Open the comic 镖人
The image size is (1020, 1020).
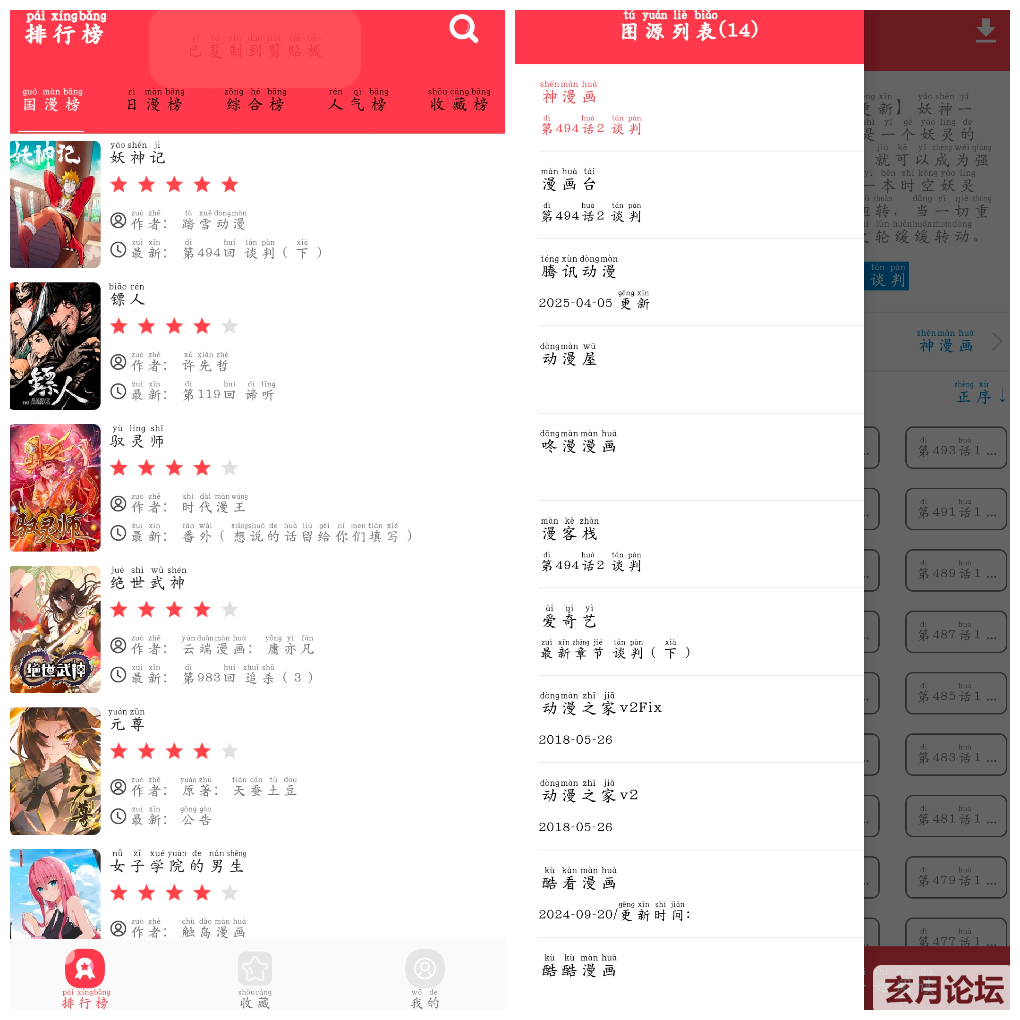coord(257,346)
